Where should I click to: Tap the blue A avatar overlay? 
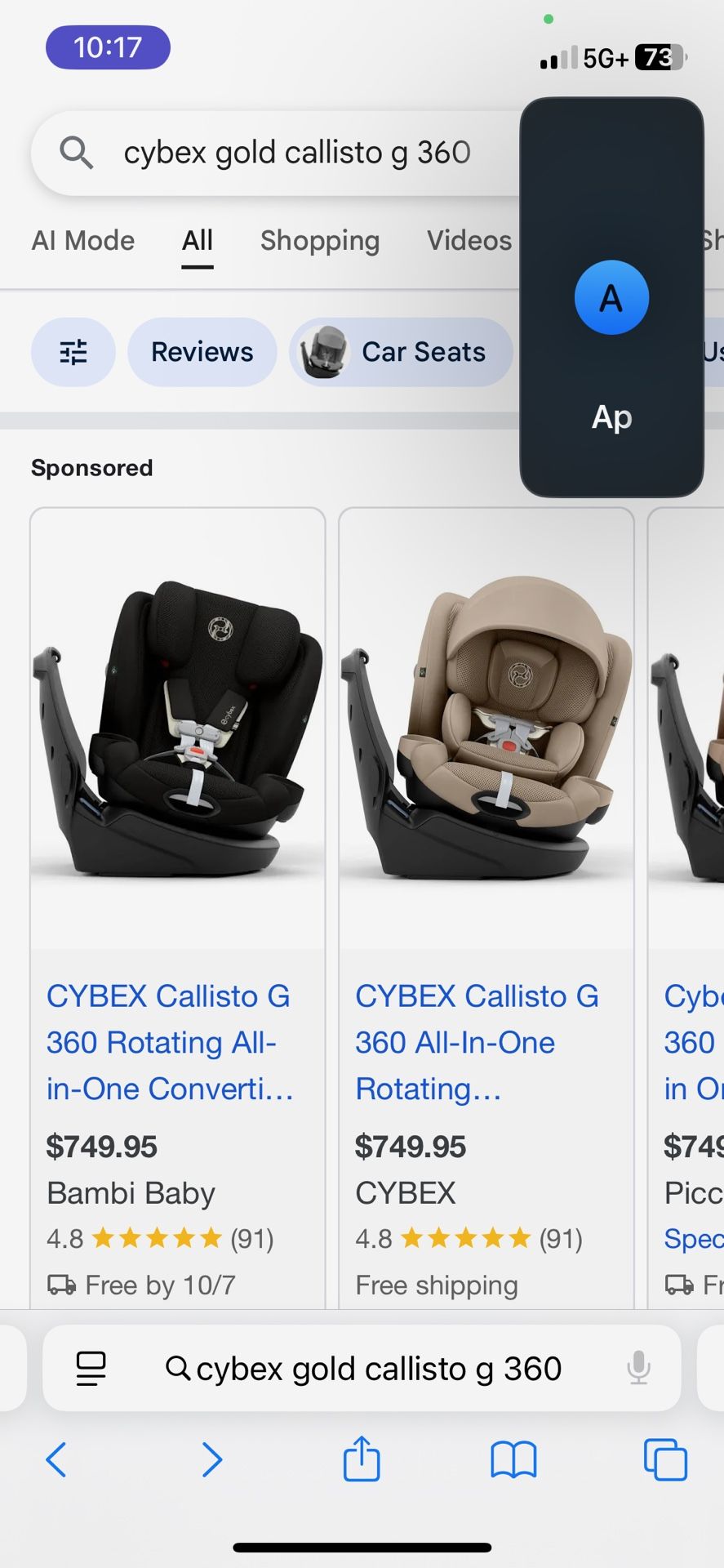[x=611, y=297]
